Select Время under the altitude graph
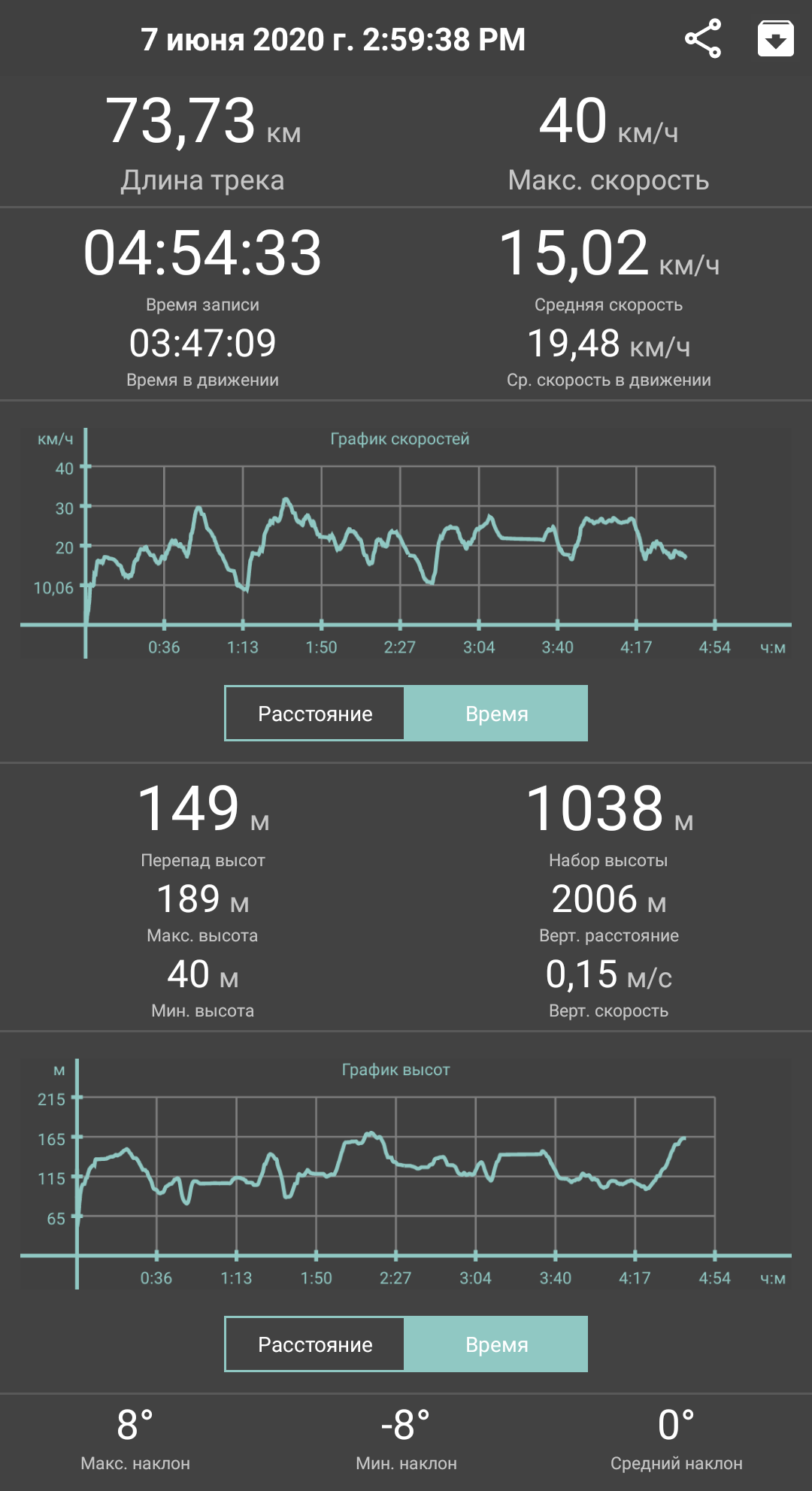Viewport: 812px width, 1491px height. [496, 1344]
